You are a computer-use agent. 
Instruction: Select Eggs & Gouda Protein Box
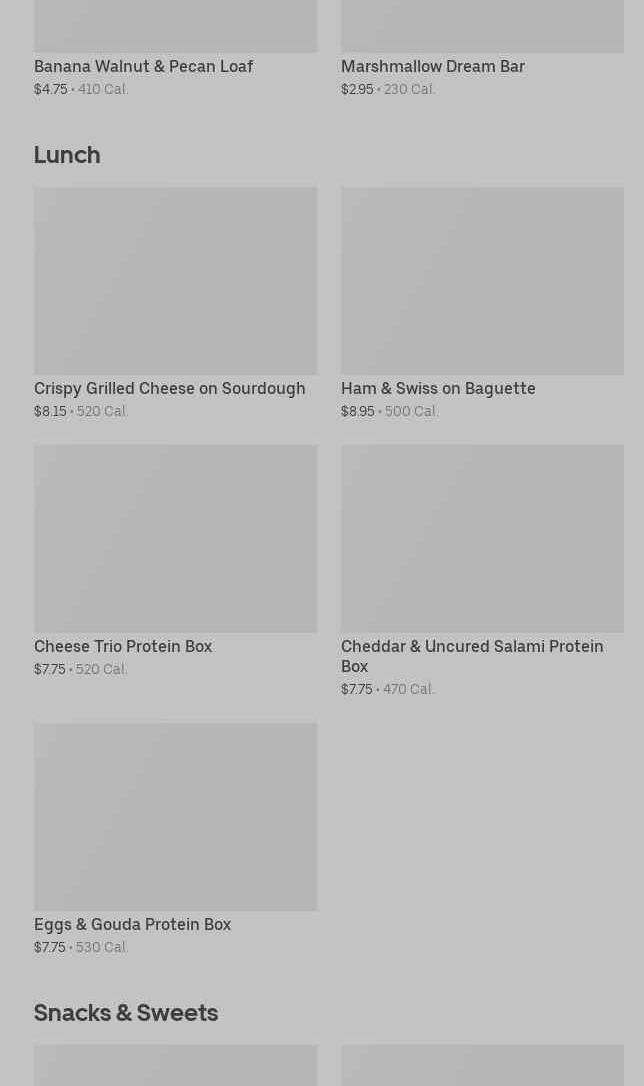tap(175, 839)
